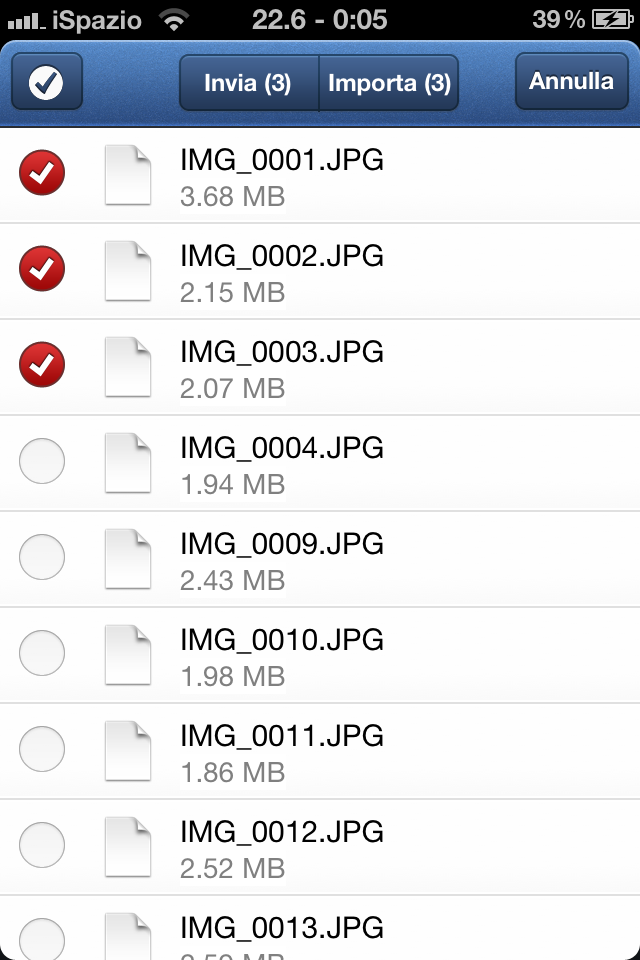Screen dimensions: 640x960
Task: Import the 3 selected files with Importa
Action: click(389, 83)
